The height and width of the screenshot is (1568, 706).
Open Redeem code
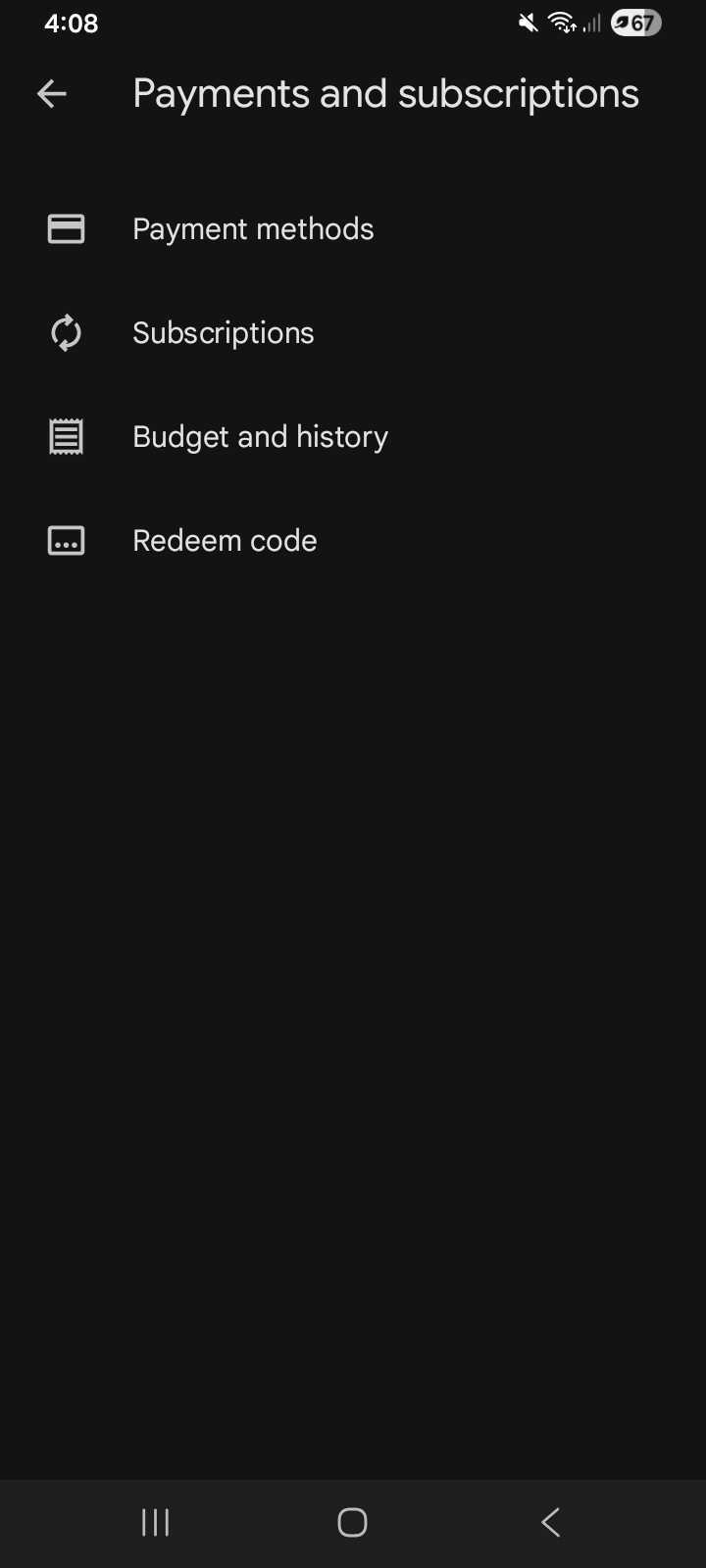click(x=225, y=540)
